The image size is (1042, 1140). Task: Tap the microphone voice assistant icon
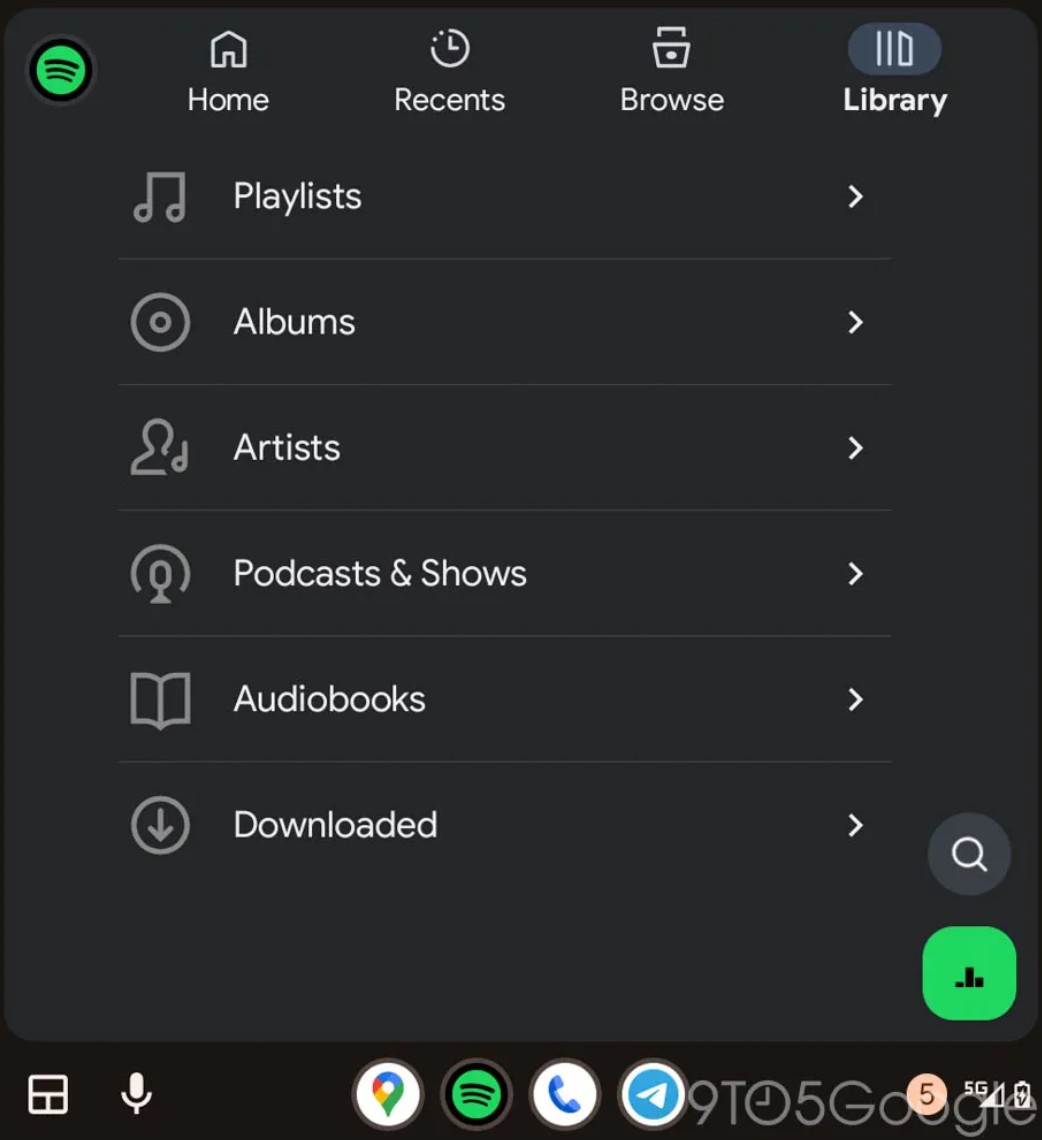(136, 1094)
